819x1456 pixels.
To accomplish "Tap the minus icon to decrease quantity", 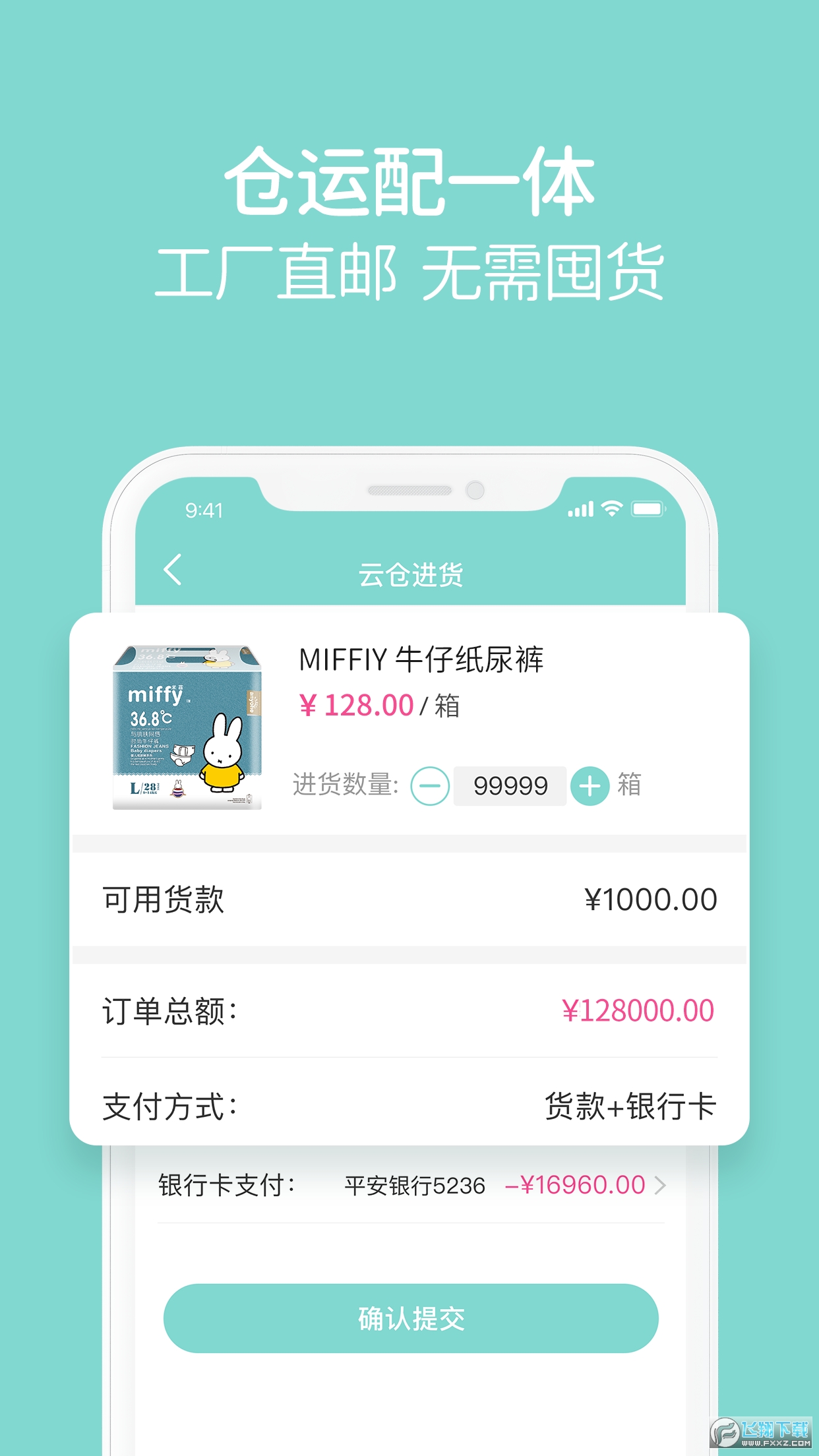I will [431, 787].
